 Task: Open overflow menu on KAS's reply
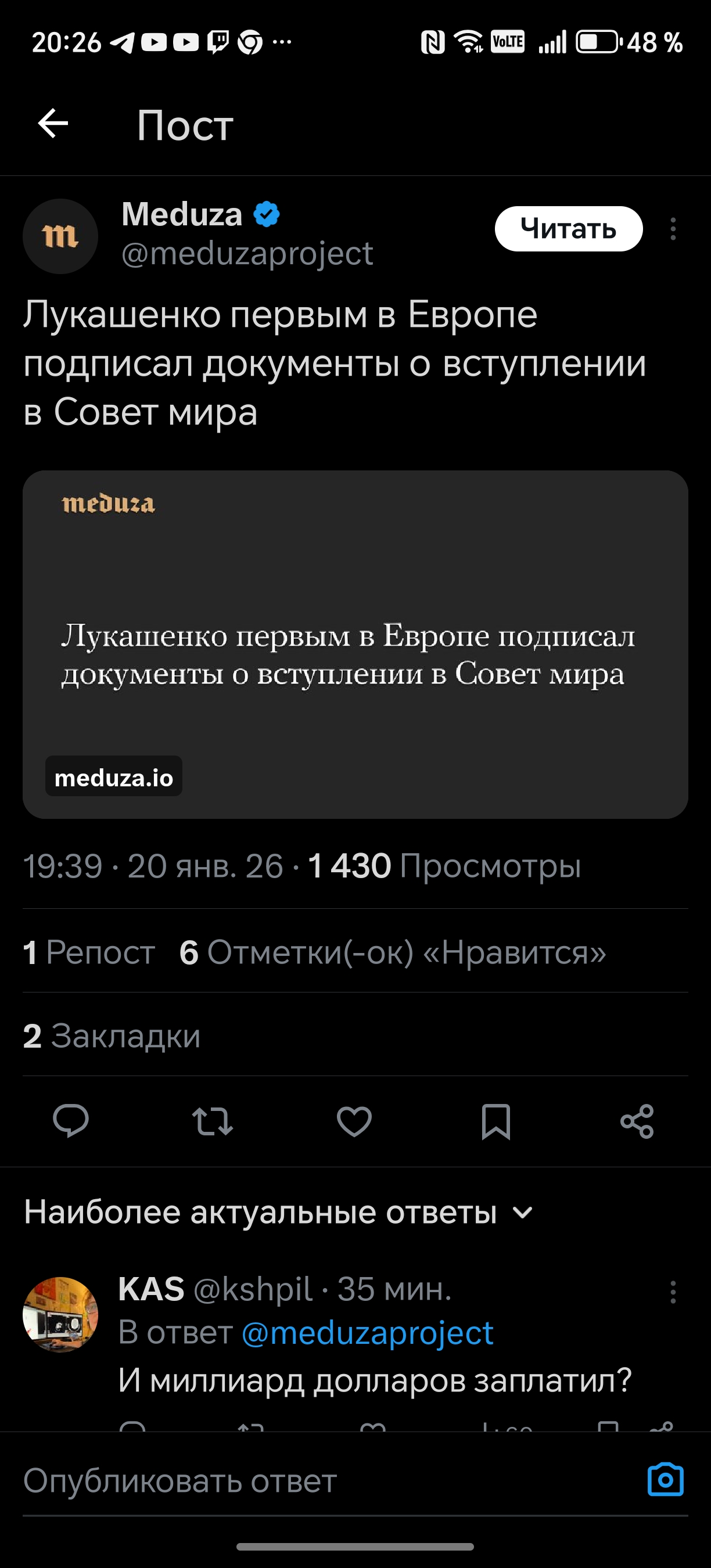coord(673,1291)
